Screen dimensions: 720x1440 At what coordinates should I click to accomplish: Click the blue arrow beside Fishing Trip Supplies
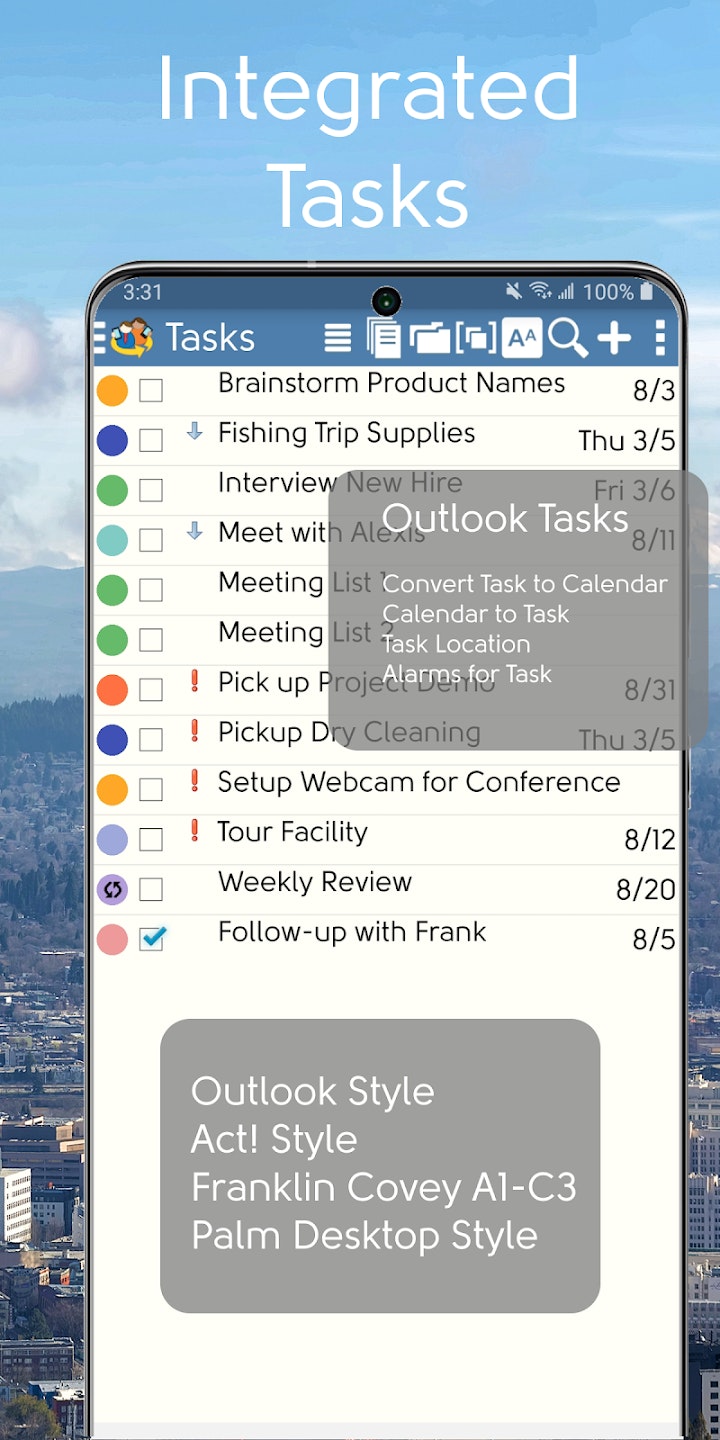pyautogui.click(x=193, y=432)
